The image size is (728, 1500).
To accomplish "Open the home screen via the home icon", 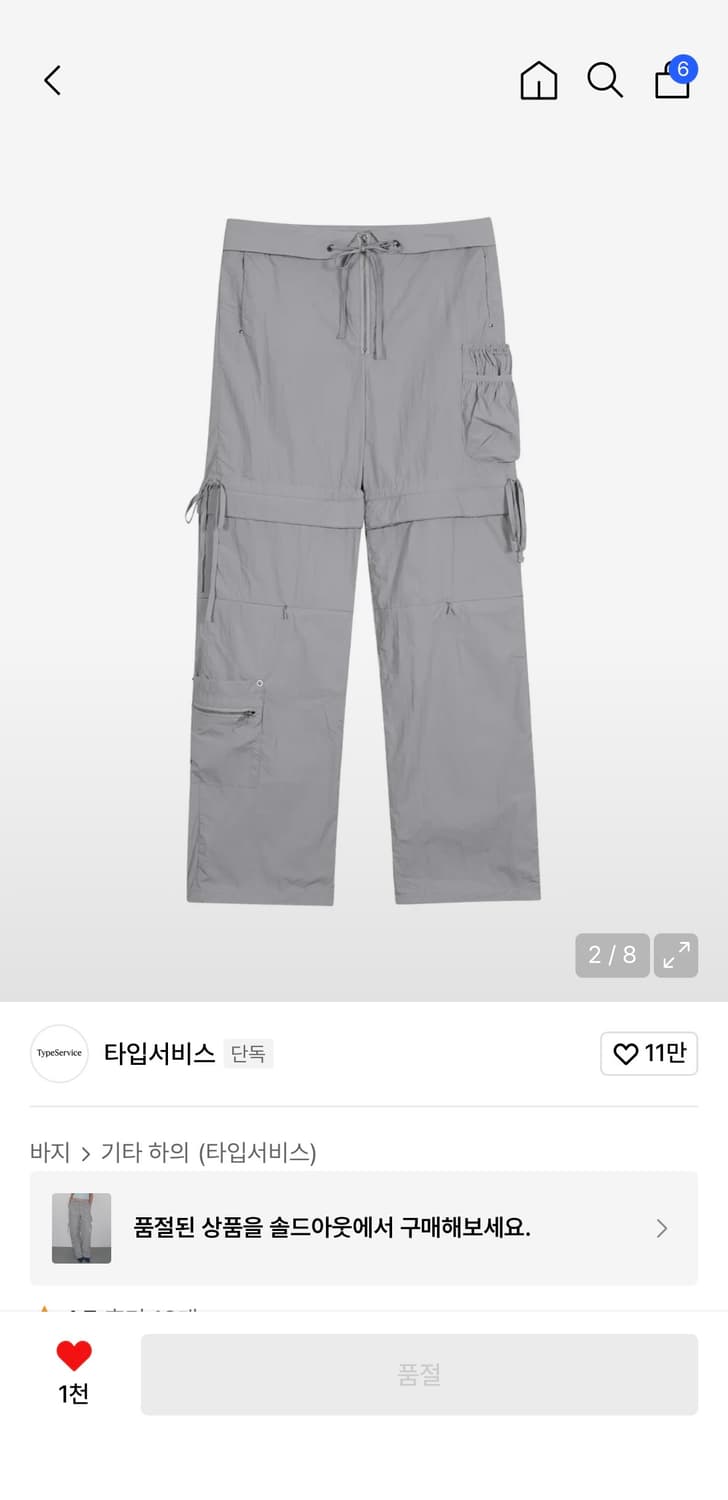I will (x=538, y=82).
